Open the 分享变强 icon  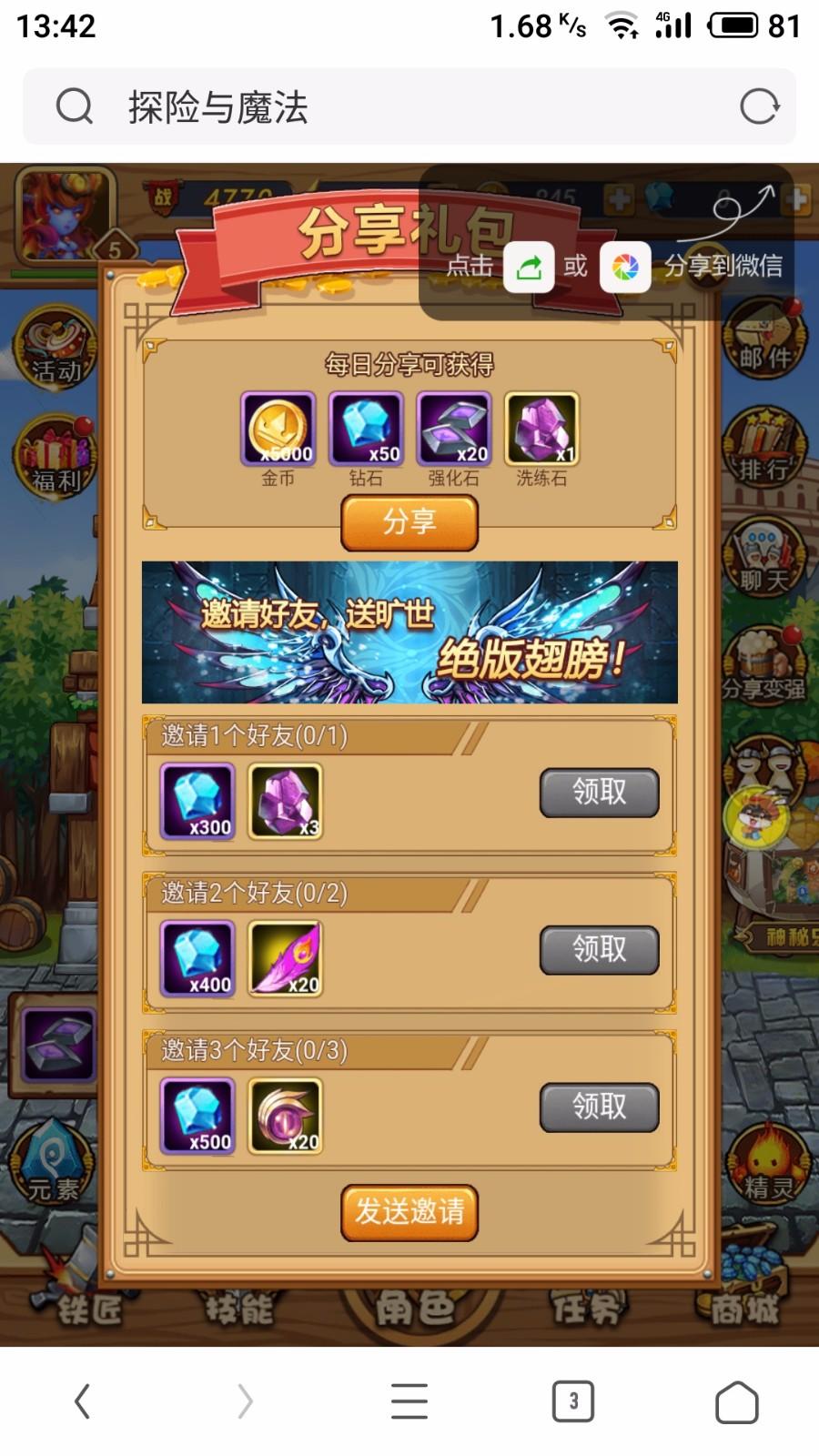763,666
